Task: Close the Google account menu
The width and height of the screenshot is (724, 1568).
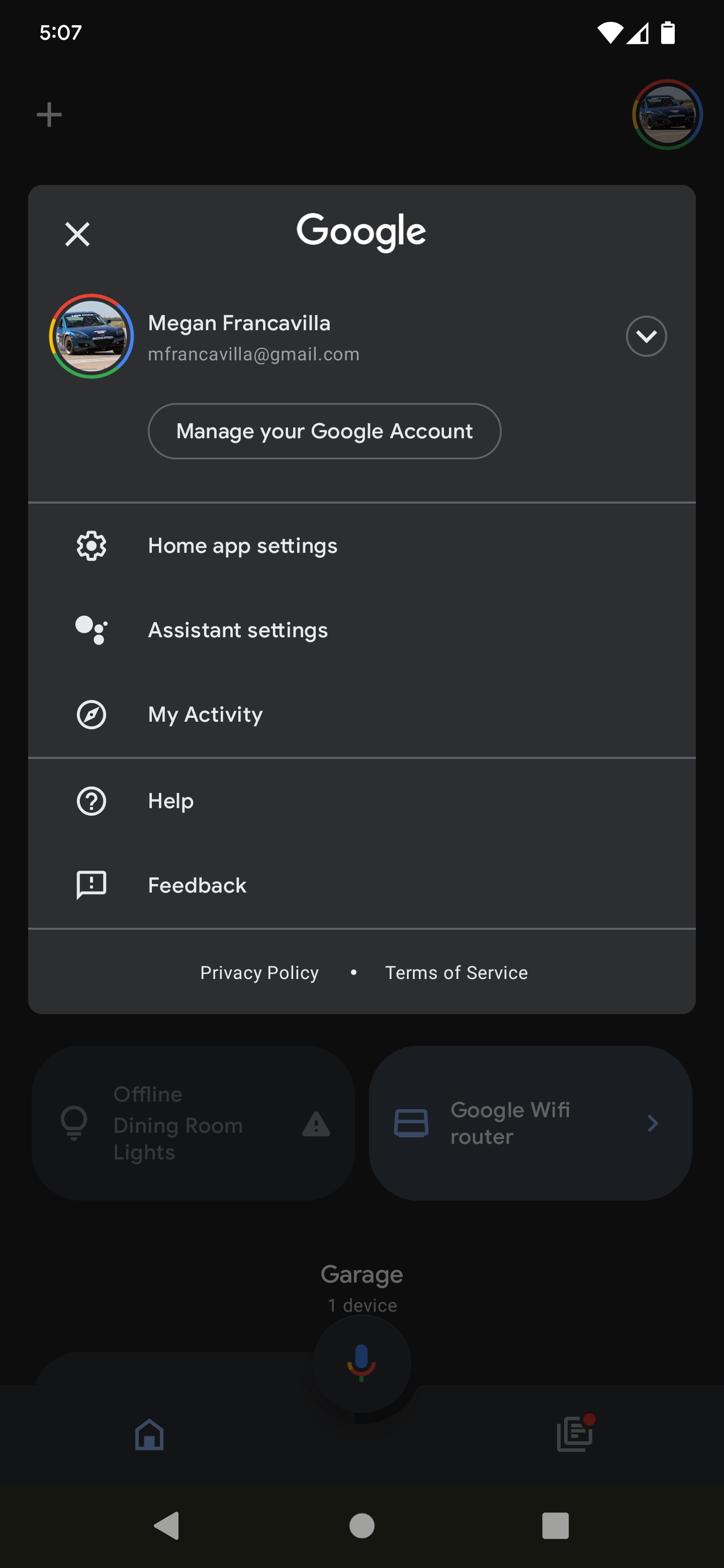Action: tap(77, 234)
